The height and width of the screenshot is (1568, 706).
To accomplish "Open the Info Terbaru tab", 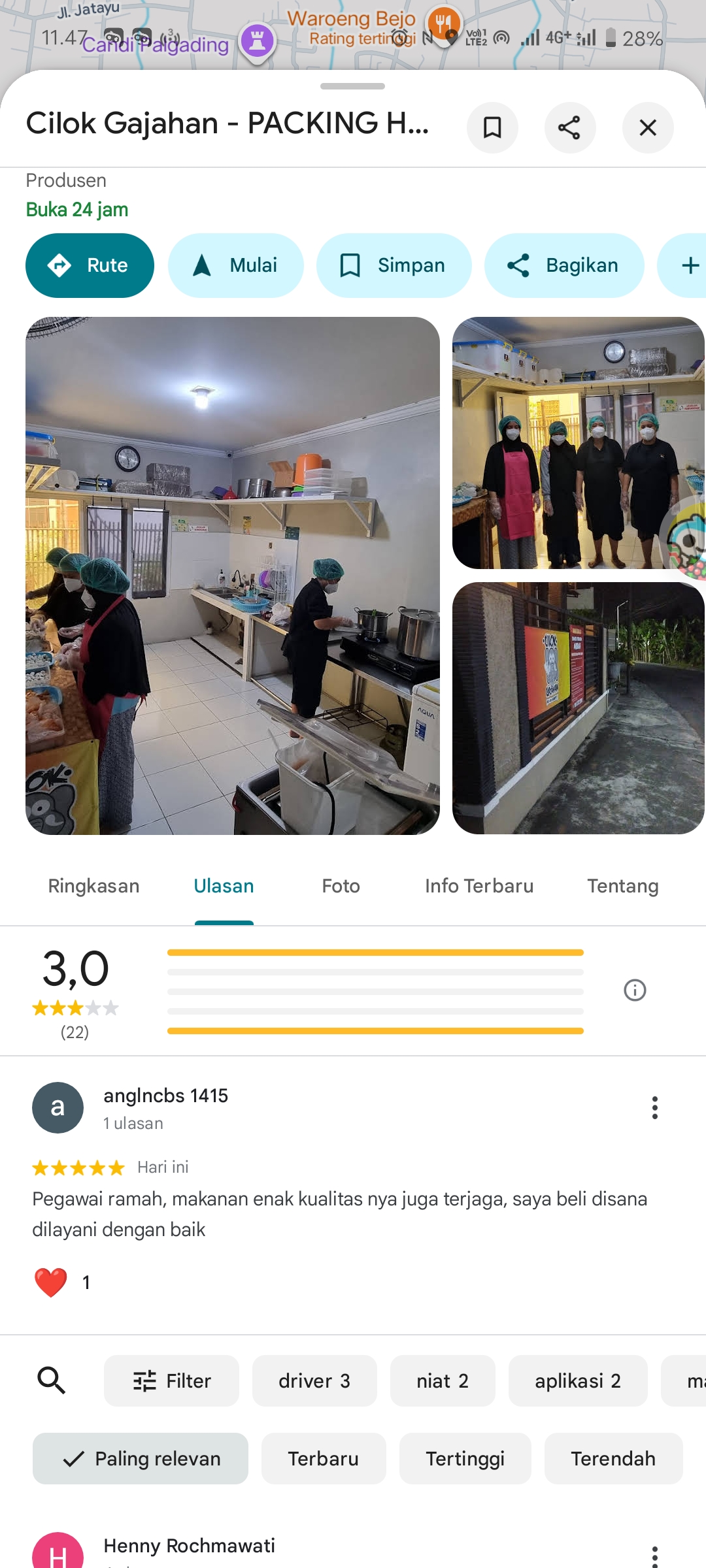I will pos(479,886).
